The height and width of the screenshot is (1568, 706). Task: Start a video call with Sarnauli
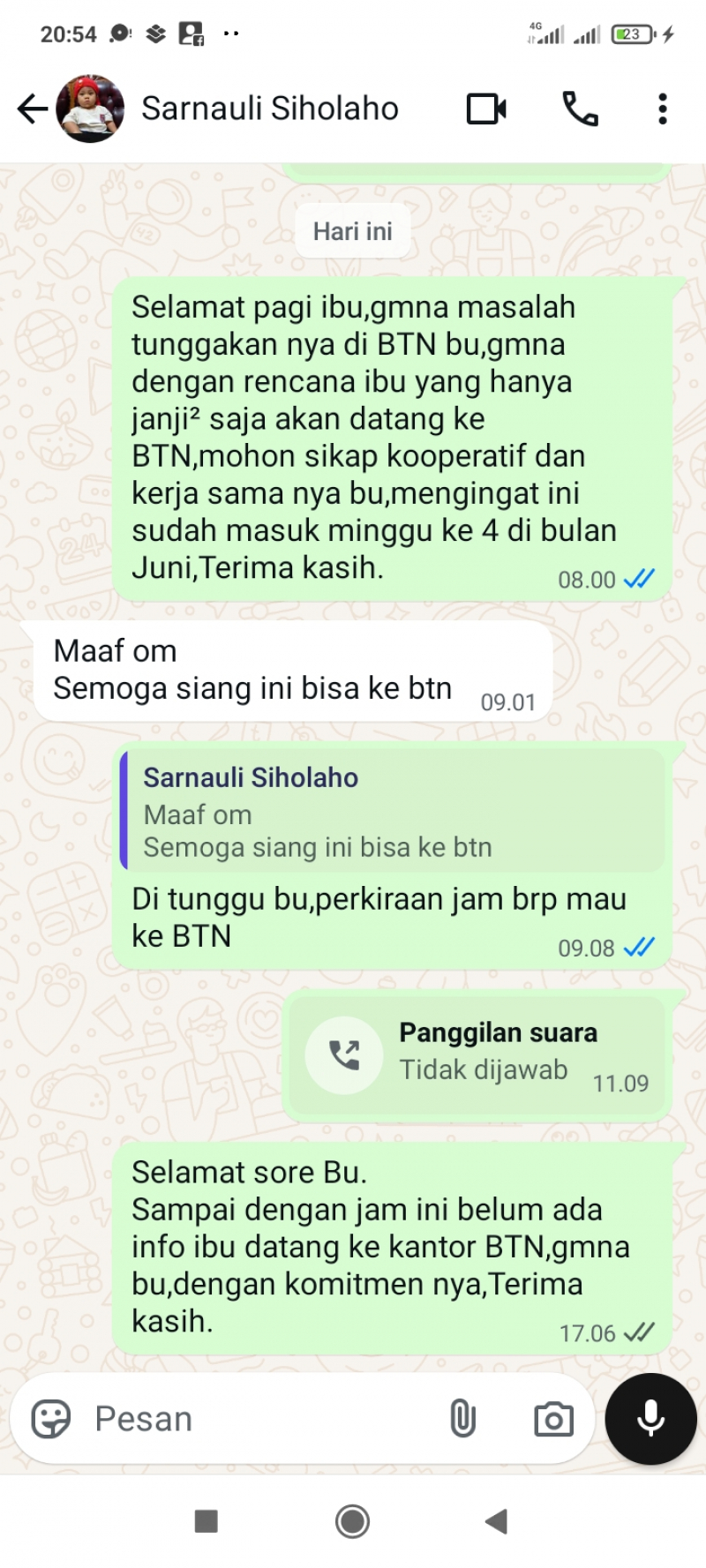pos(486,109)
